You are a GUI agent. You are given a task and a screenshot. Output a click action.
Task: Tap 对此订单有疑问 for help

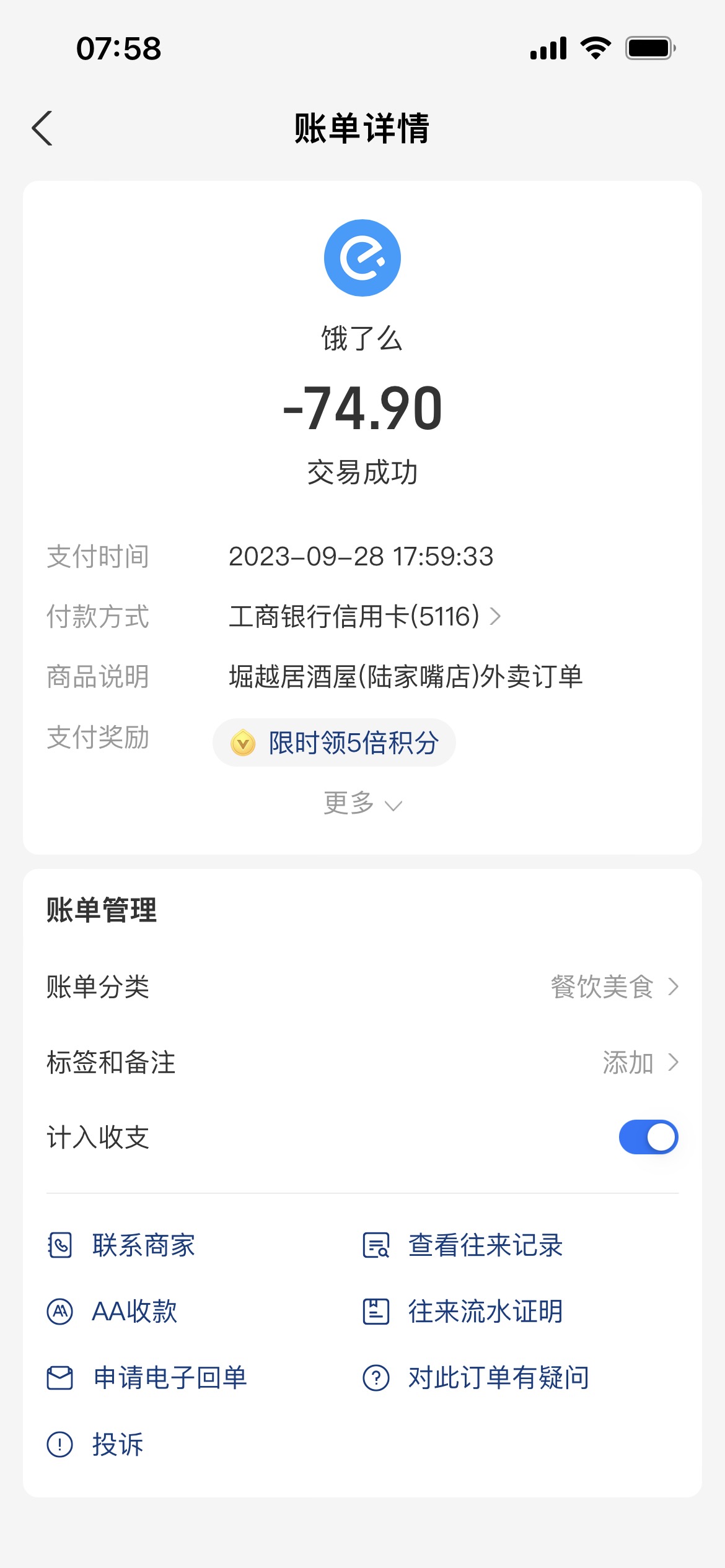click(x=476, y=1378)
